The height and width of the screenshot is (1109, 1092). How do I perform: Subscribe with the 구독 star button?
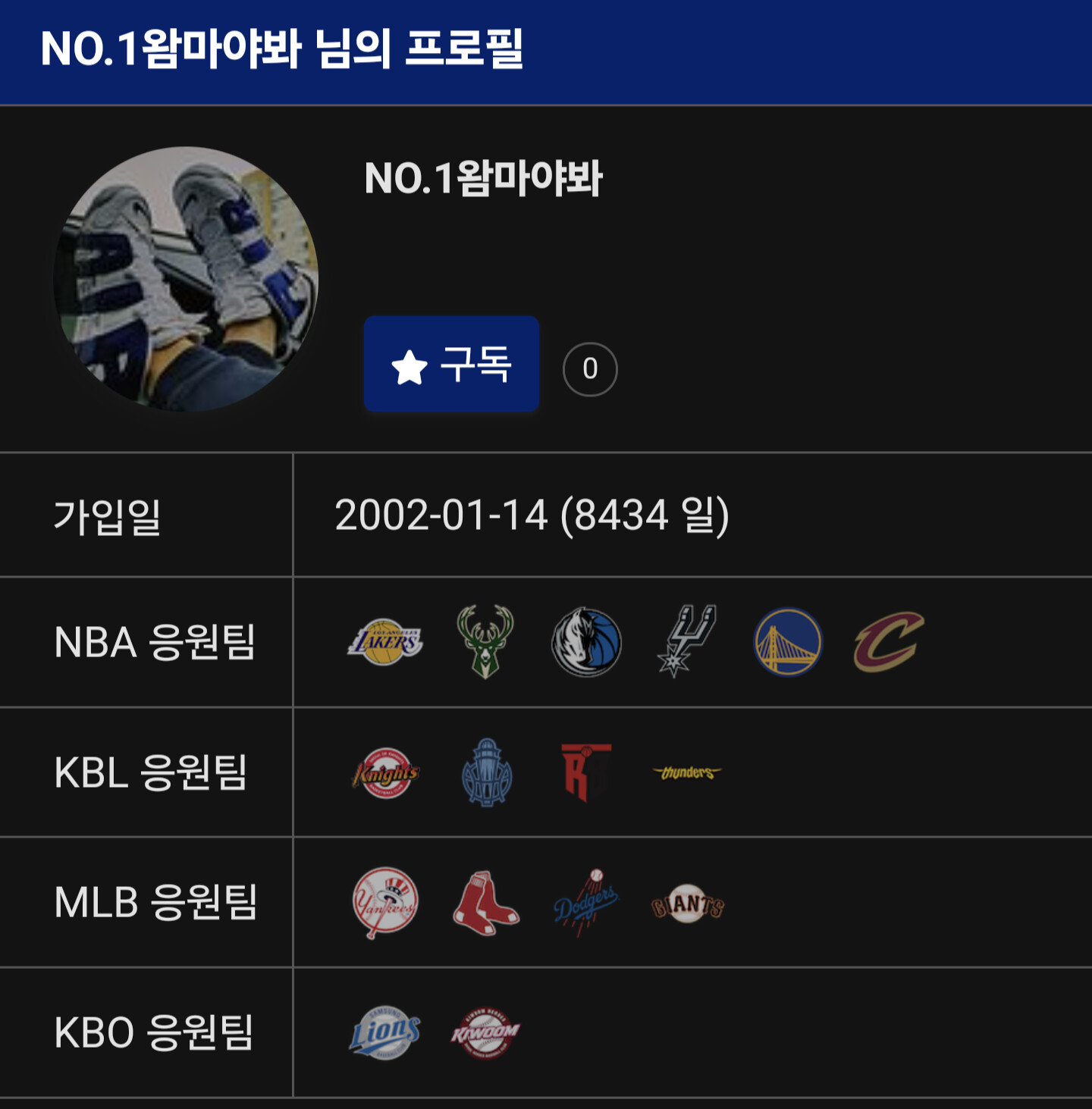coord(451,364)
